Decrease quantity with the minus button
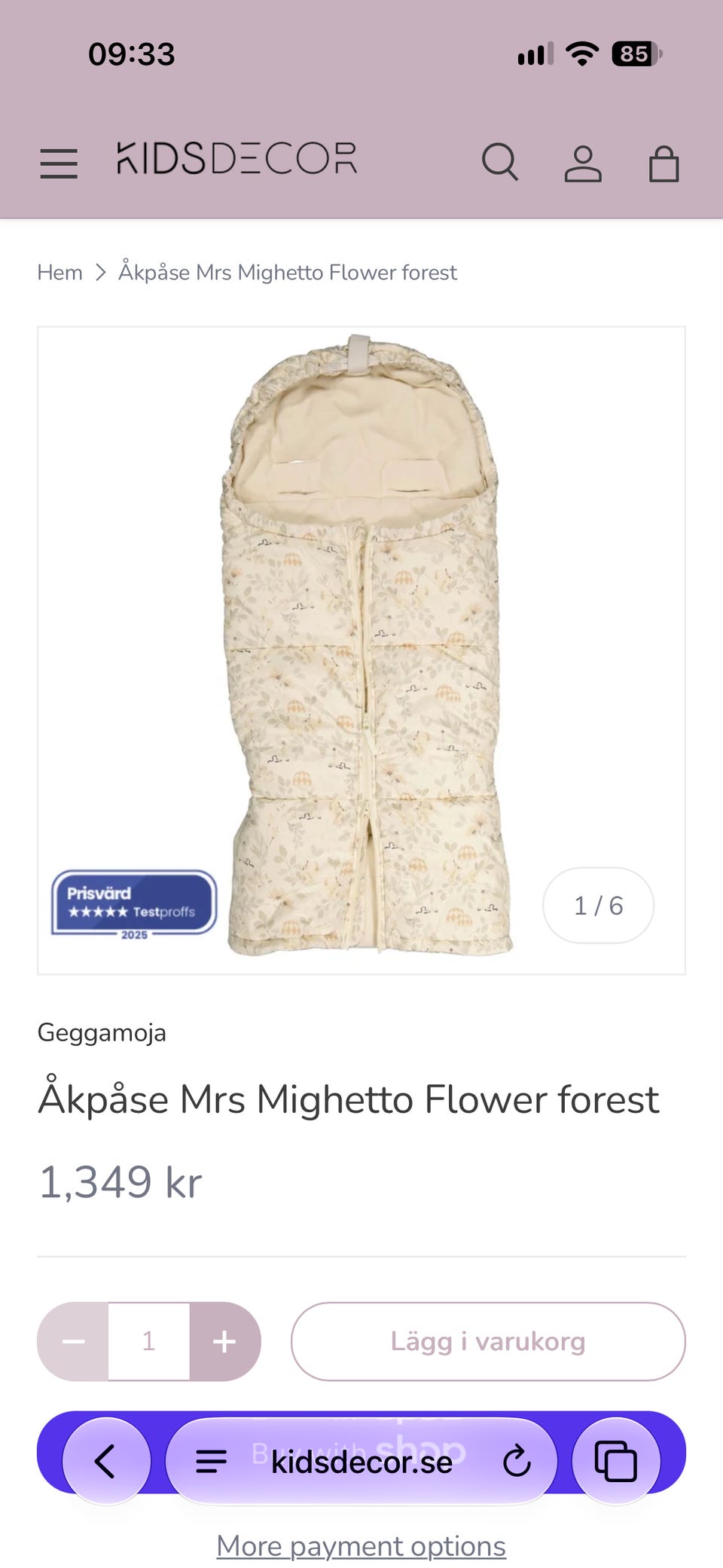This screenshot has width=723, height=1568. pyautogui.click(x=73, y=1341)
